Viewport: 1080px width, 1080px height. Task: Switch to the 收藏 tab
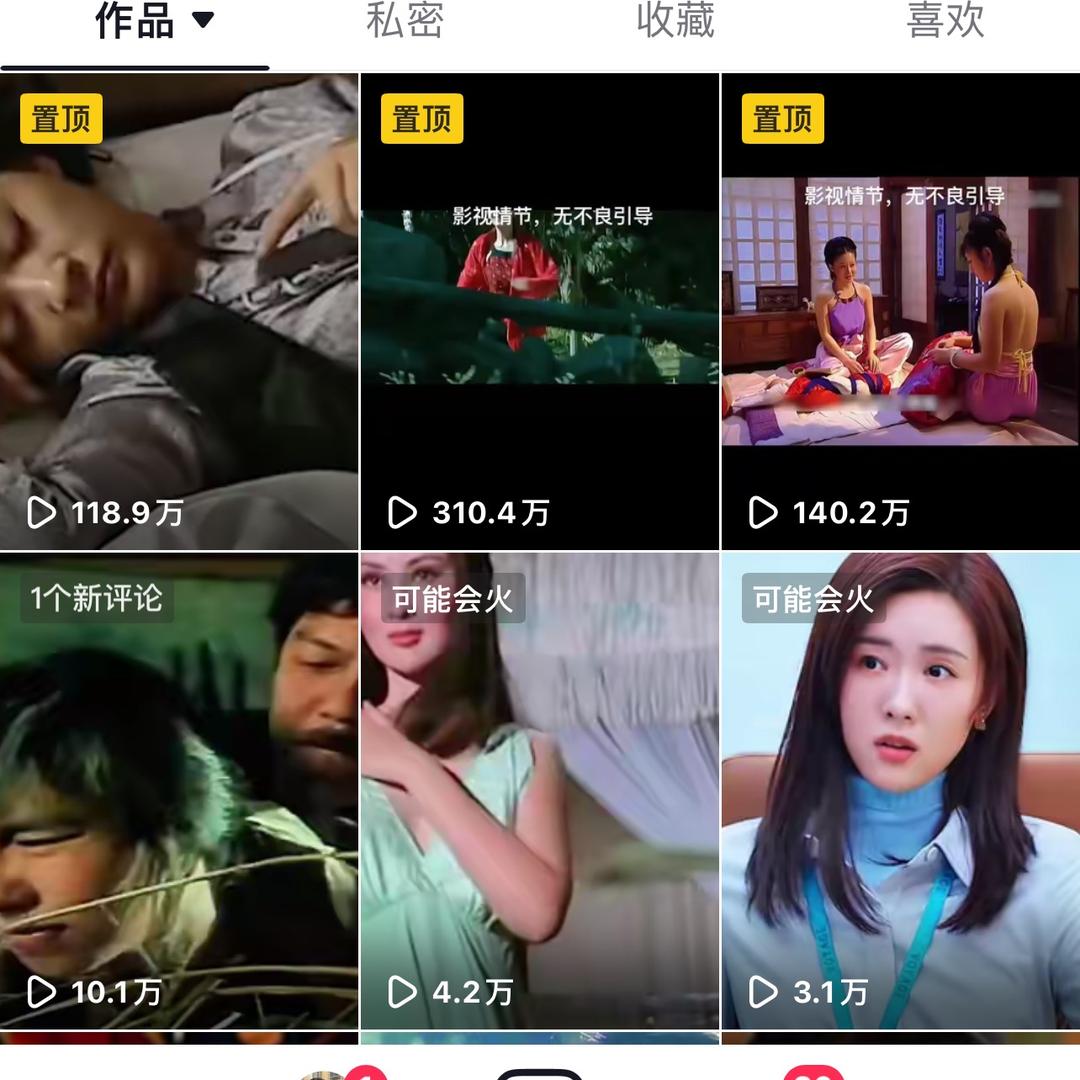[x=675, y=22]
